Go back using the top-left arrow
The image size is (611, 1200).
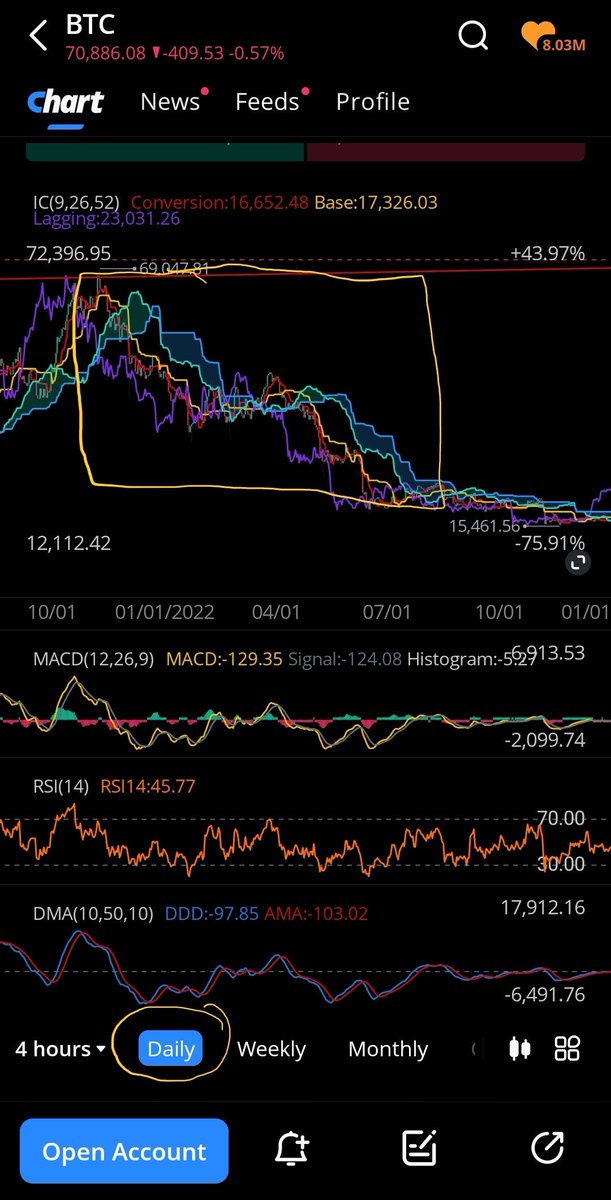38,36
